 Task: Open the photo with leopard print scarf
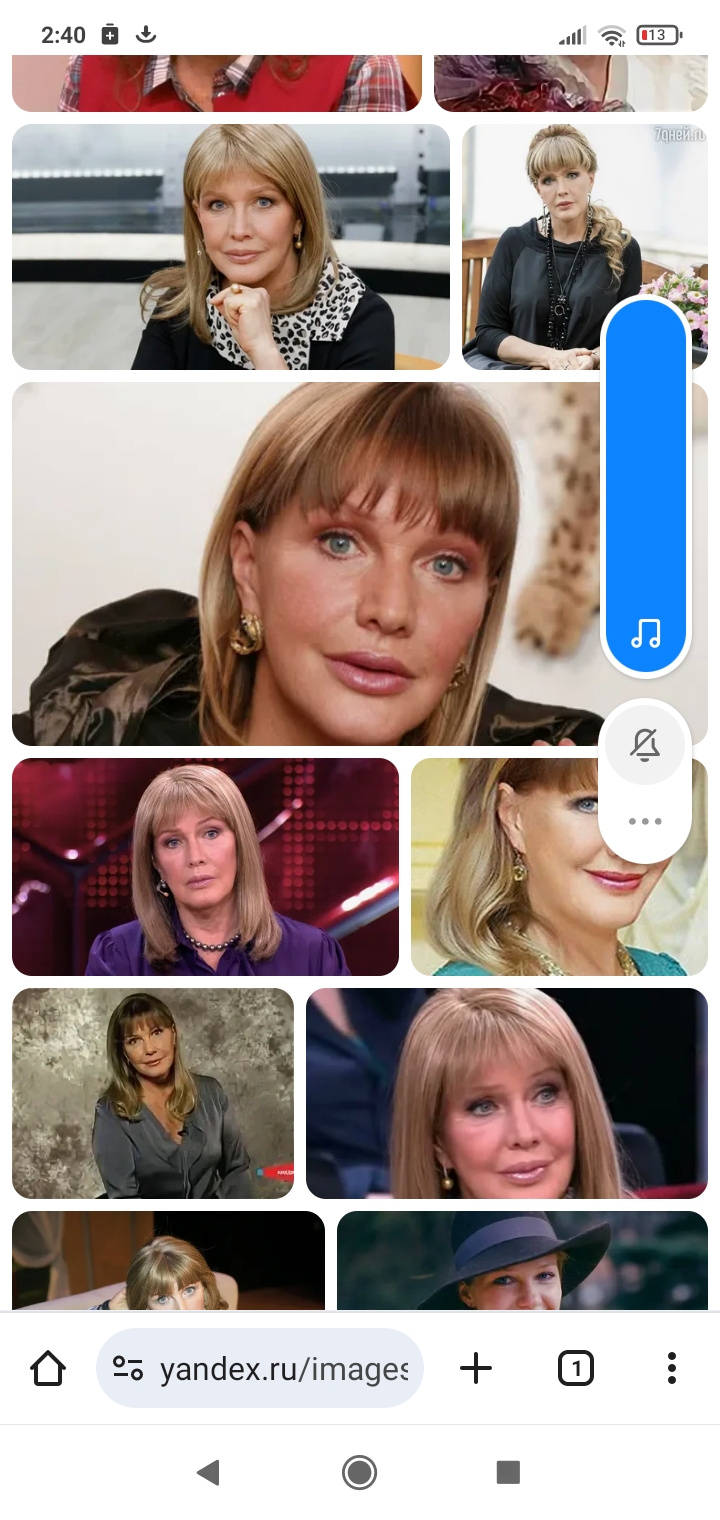coord(230,247)
